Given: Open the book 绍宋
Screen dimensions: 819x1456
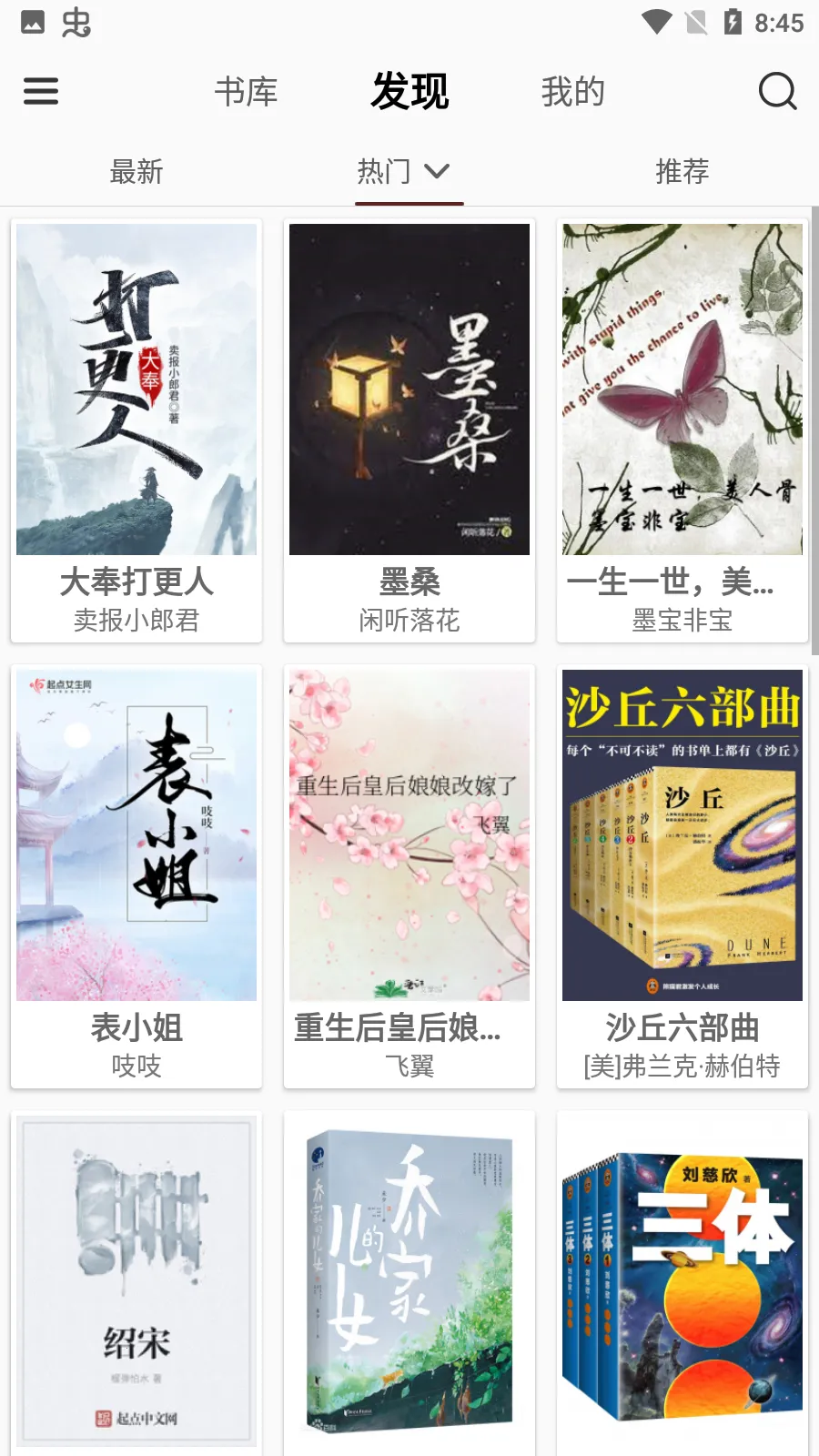Looking at the screenshot, I should pos(136,1283).
